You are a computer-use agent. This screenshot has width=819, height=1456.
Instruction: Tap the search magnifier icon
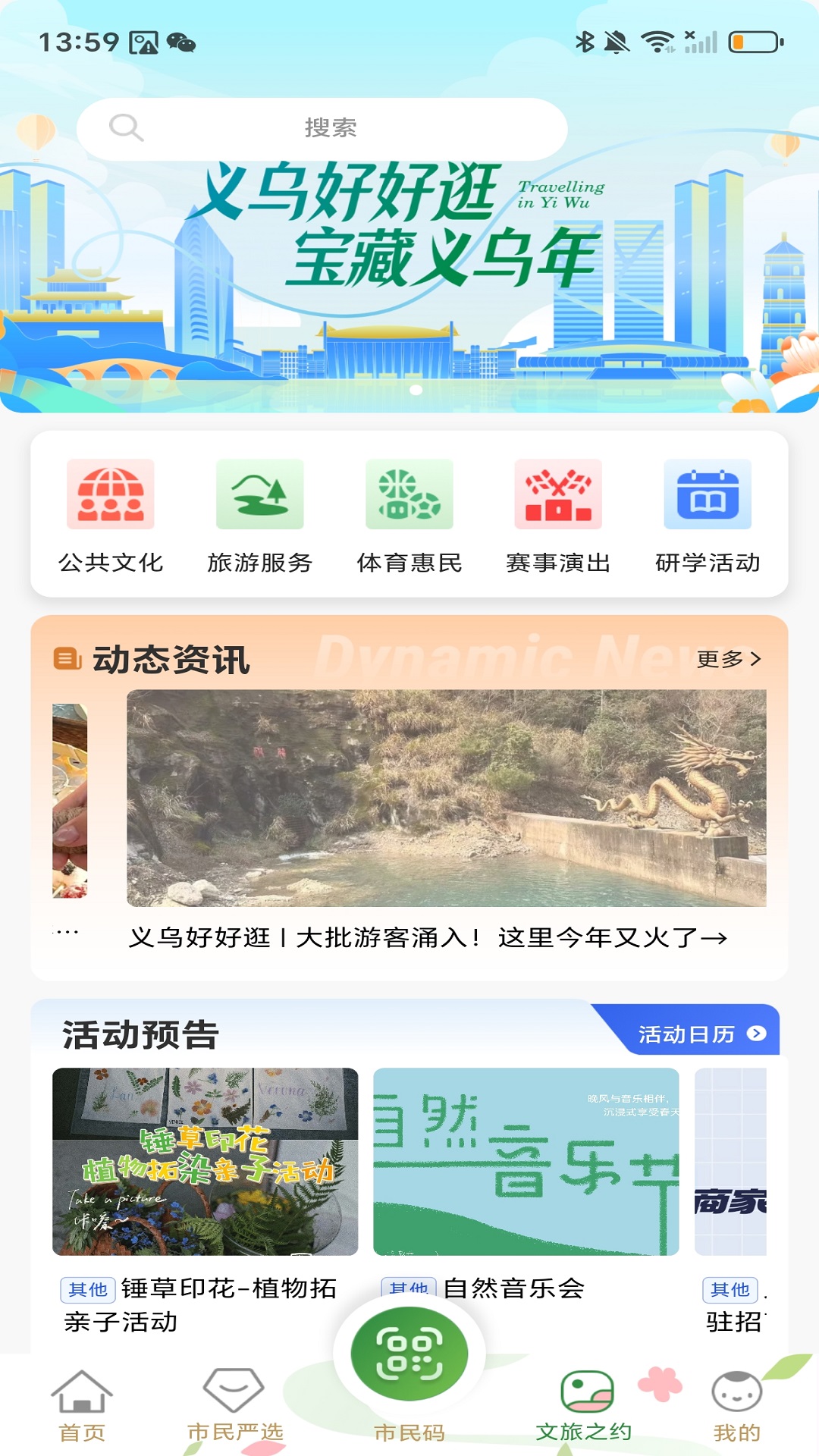(126, 127)
